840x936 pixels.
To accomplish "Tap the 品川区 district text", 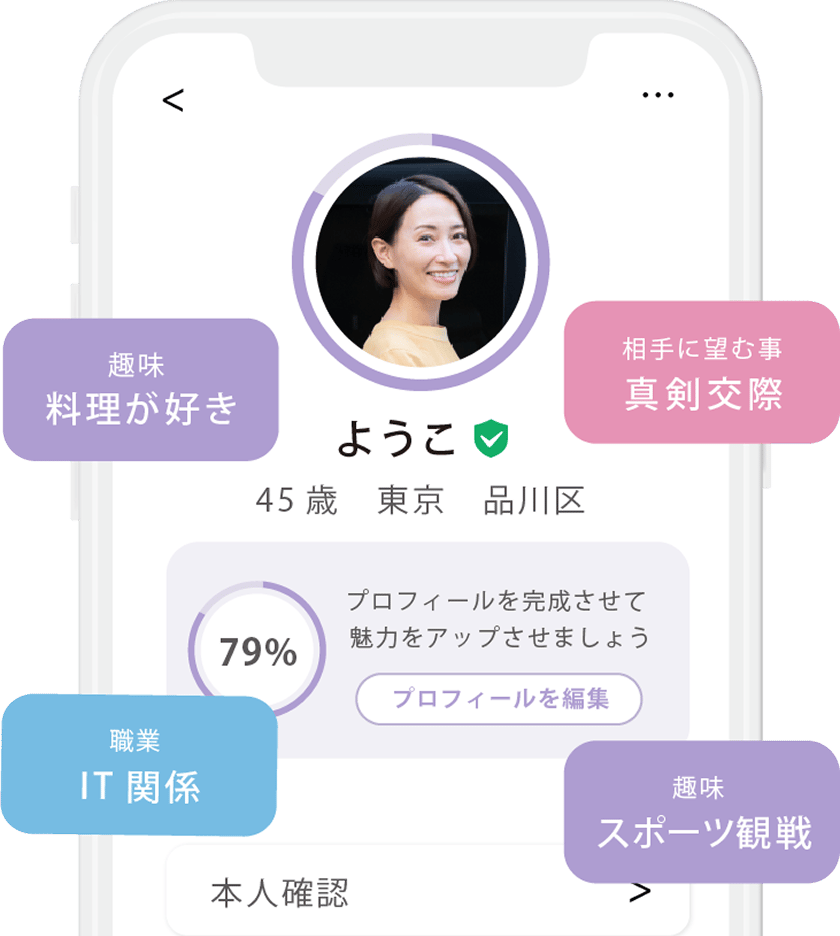I will 534,498.
